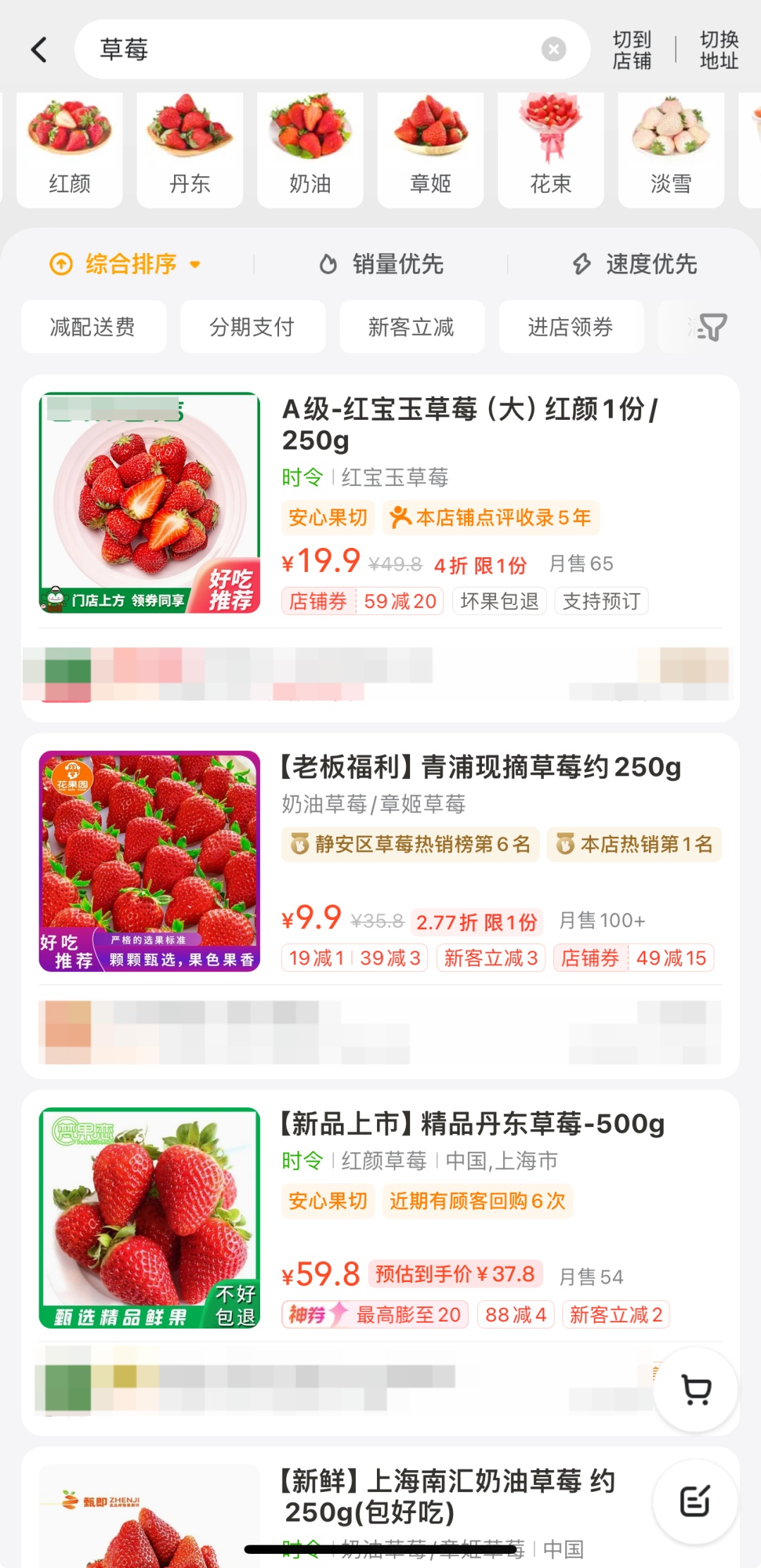This screenshot has width=761, height=1568.
Task: Pick the 淡雪 white strawberry category
Action: click(x=671, y=150)
